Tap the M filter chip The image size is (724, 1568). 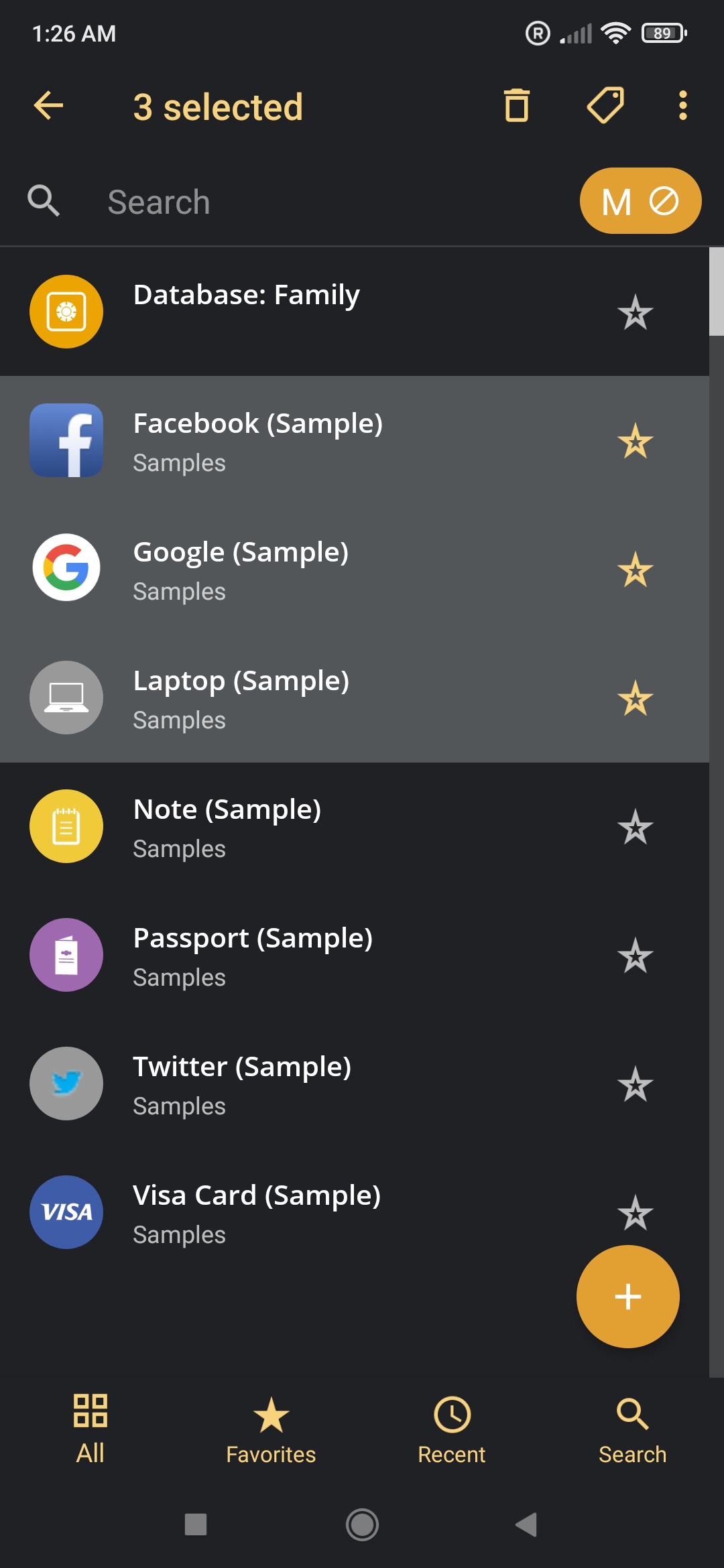[x=640, y=201]
